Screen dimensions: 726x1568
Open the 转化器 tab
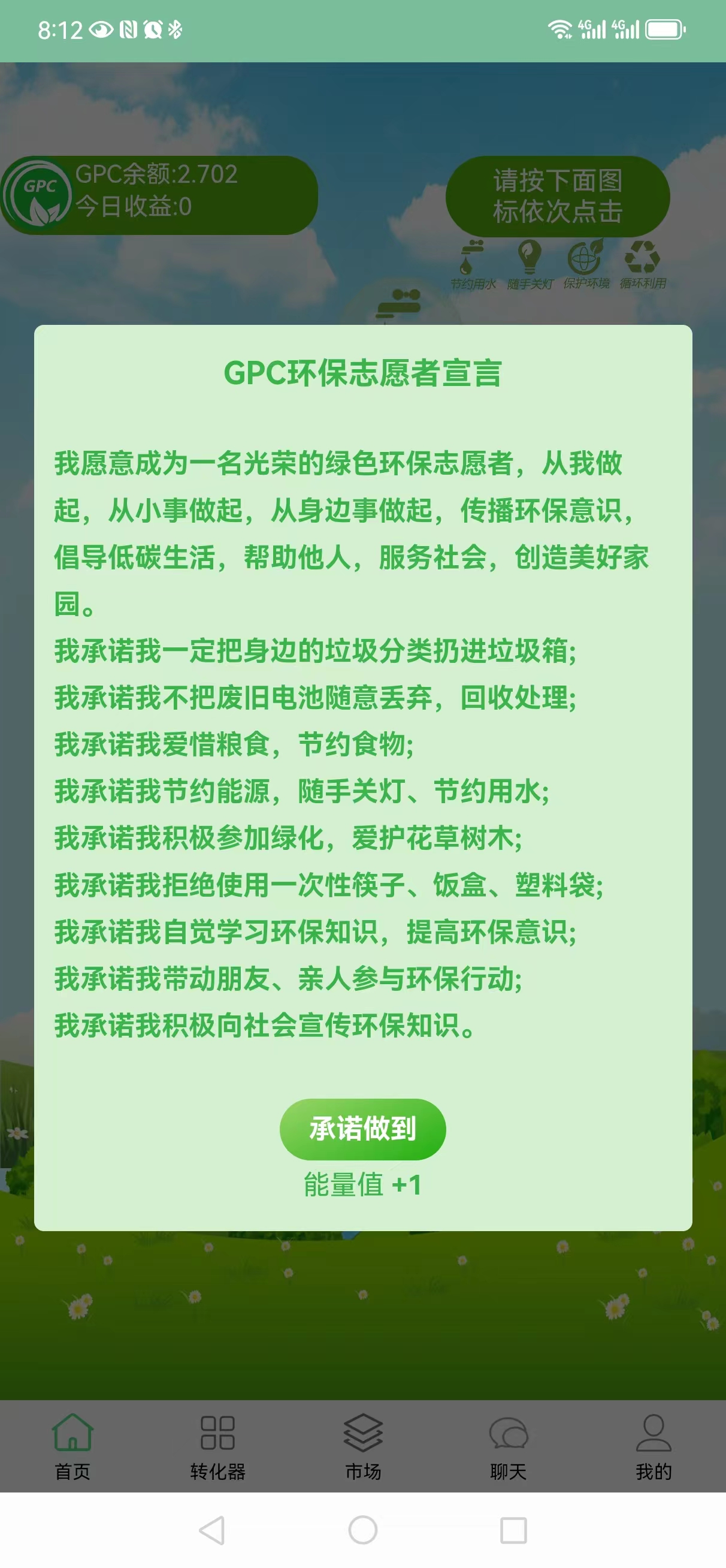pos(217,1446)
